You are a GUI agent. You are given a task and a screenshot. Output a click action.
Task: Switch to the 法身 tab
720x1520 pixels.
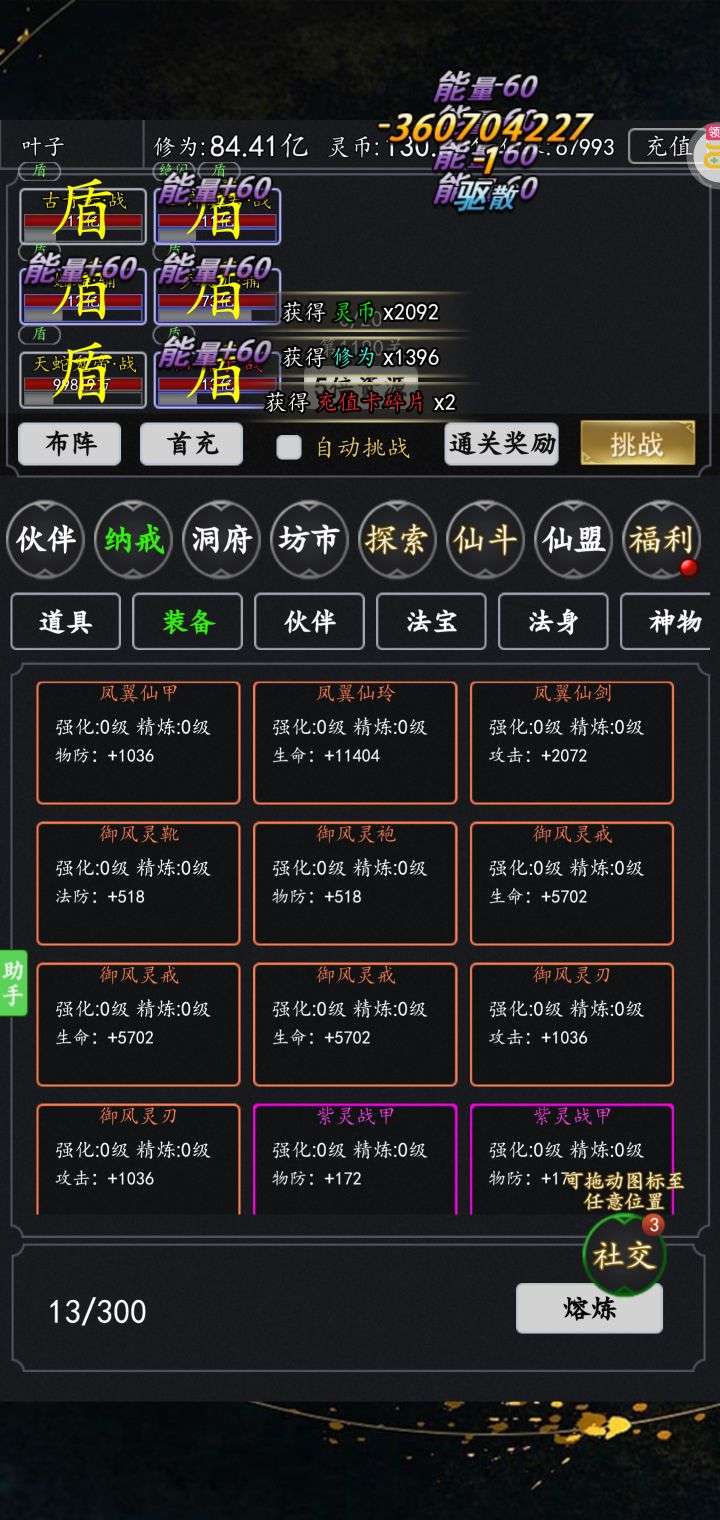click(x=553, y=621)
